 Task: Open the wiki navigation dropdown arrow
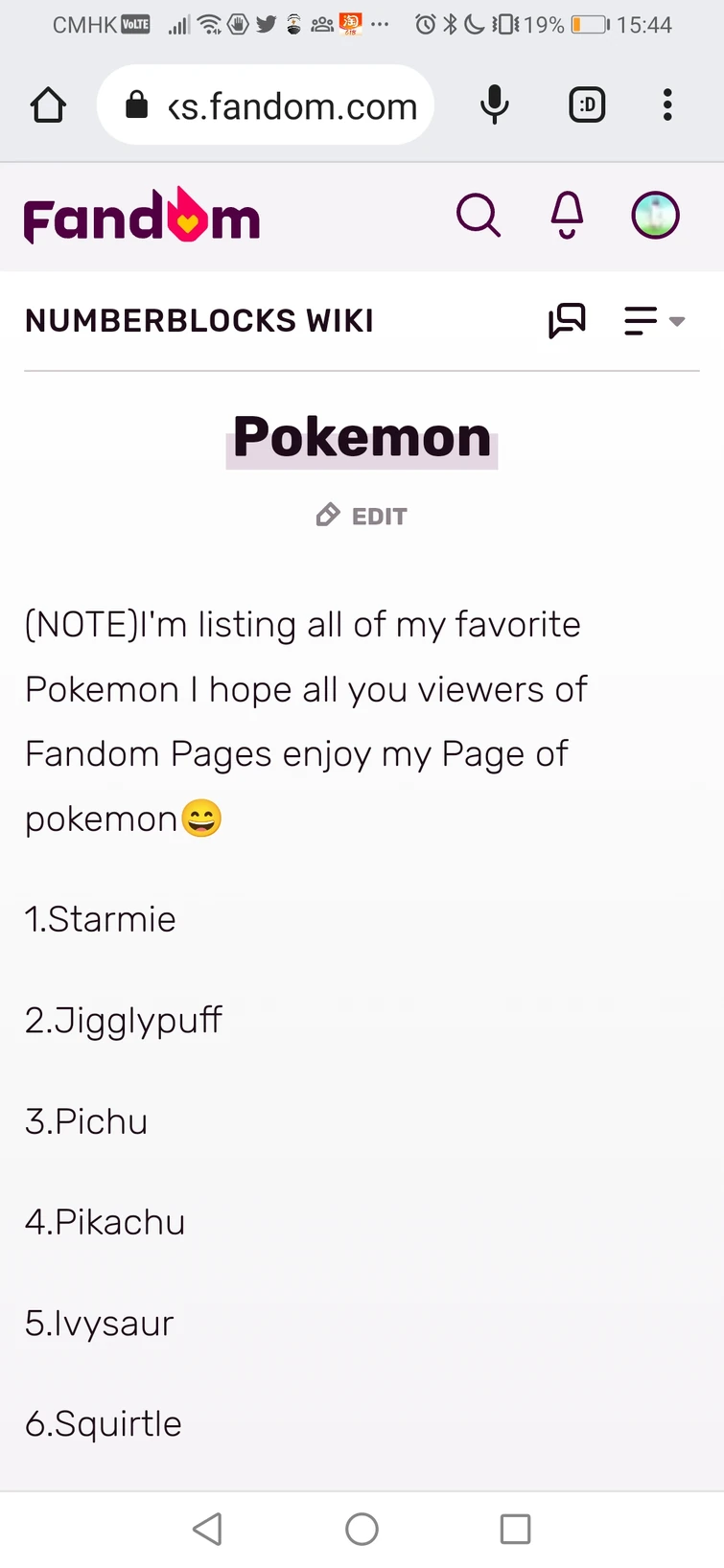point(678,323)
